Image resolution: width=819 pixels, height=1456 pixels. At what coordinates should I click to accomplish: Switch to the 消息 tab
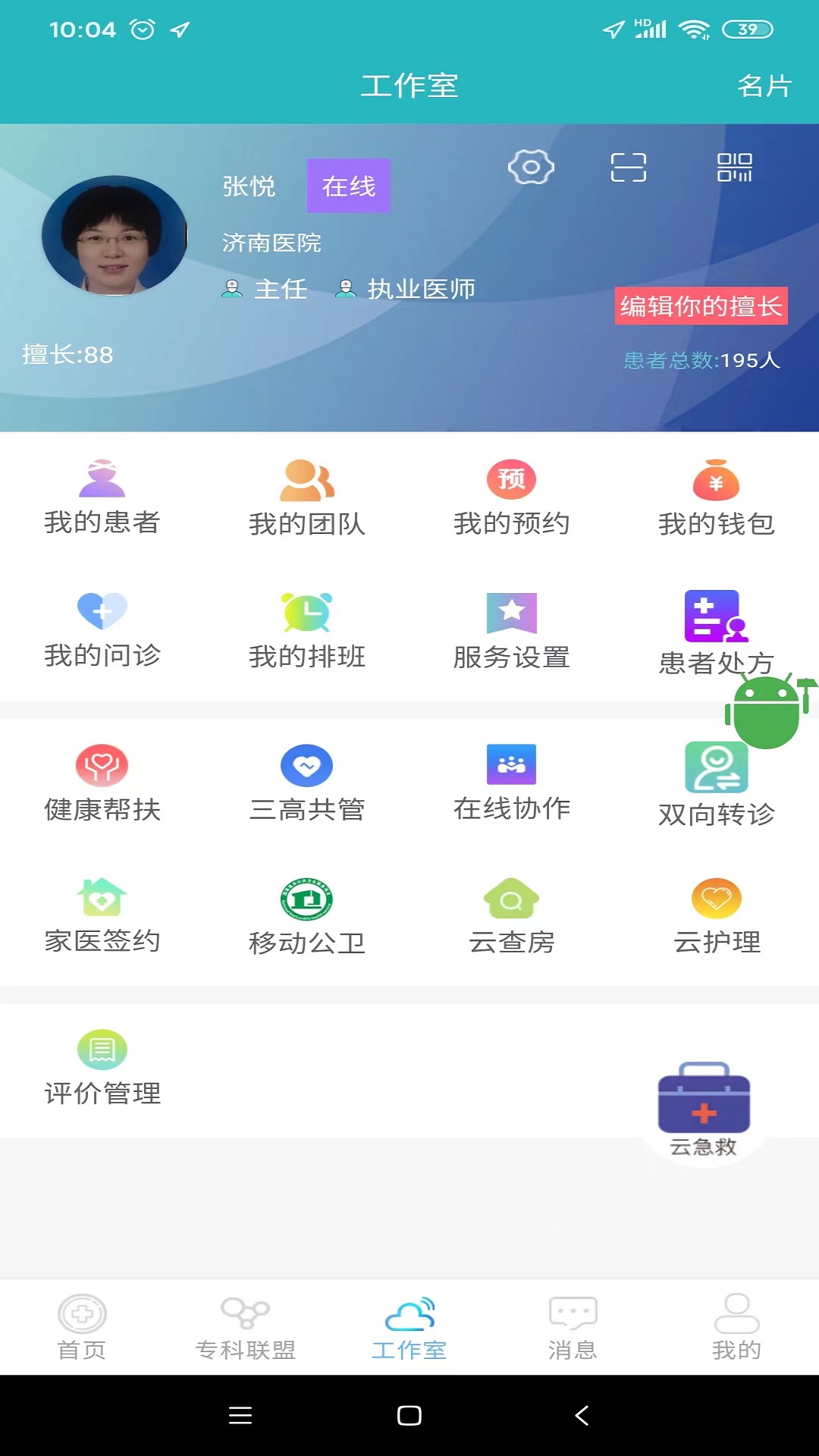(573, 1328)
